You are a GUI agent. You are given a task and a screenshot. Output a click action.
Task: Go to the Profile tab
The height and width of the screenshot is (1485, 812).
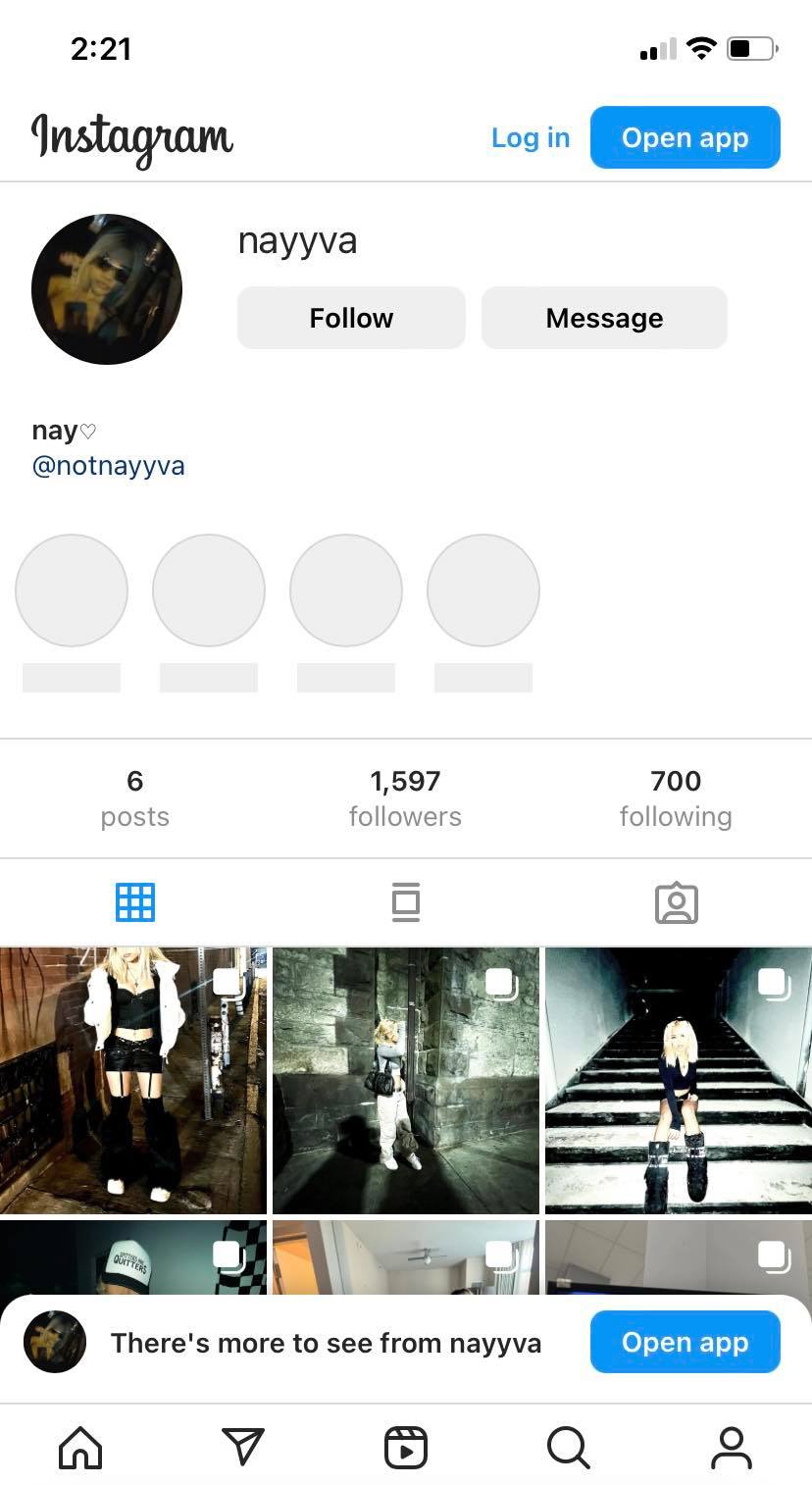click(x=731, y=1447)
